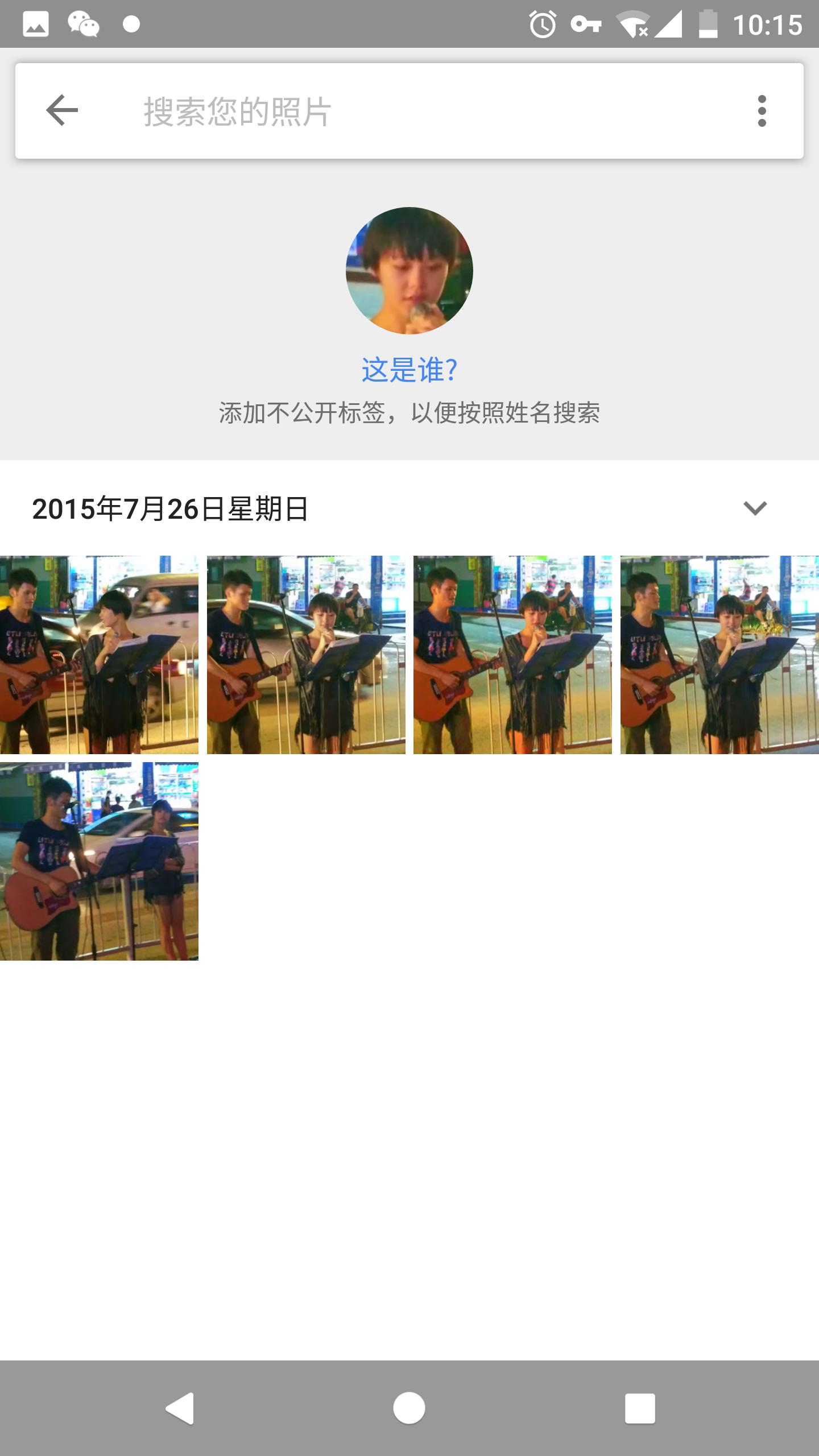Go to home screen via home button

click(x=409, y=1408)
